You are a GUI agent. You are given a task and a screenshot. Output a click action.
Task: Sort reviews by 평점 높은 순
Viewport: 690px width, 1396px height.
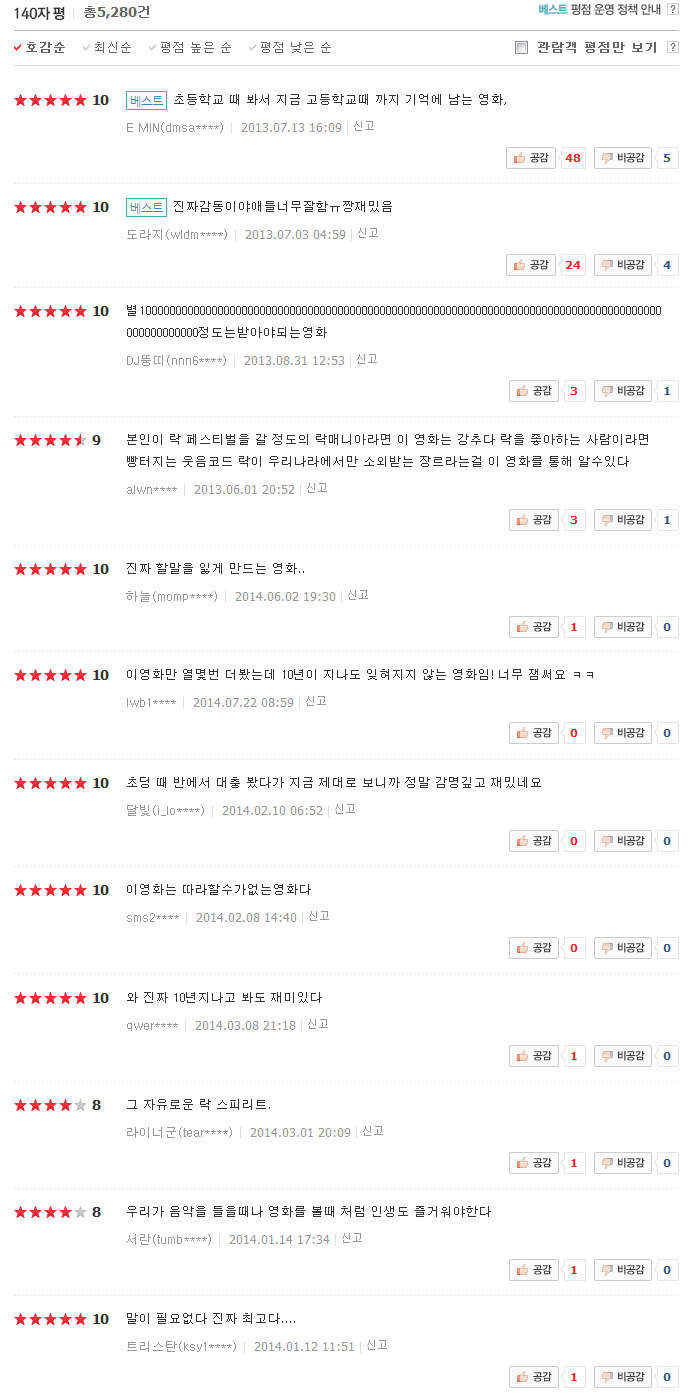click(195, 47)
